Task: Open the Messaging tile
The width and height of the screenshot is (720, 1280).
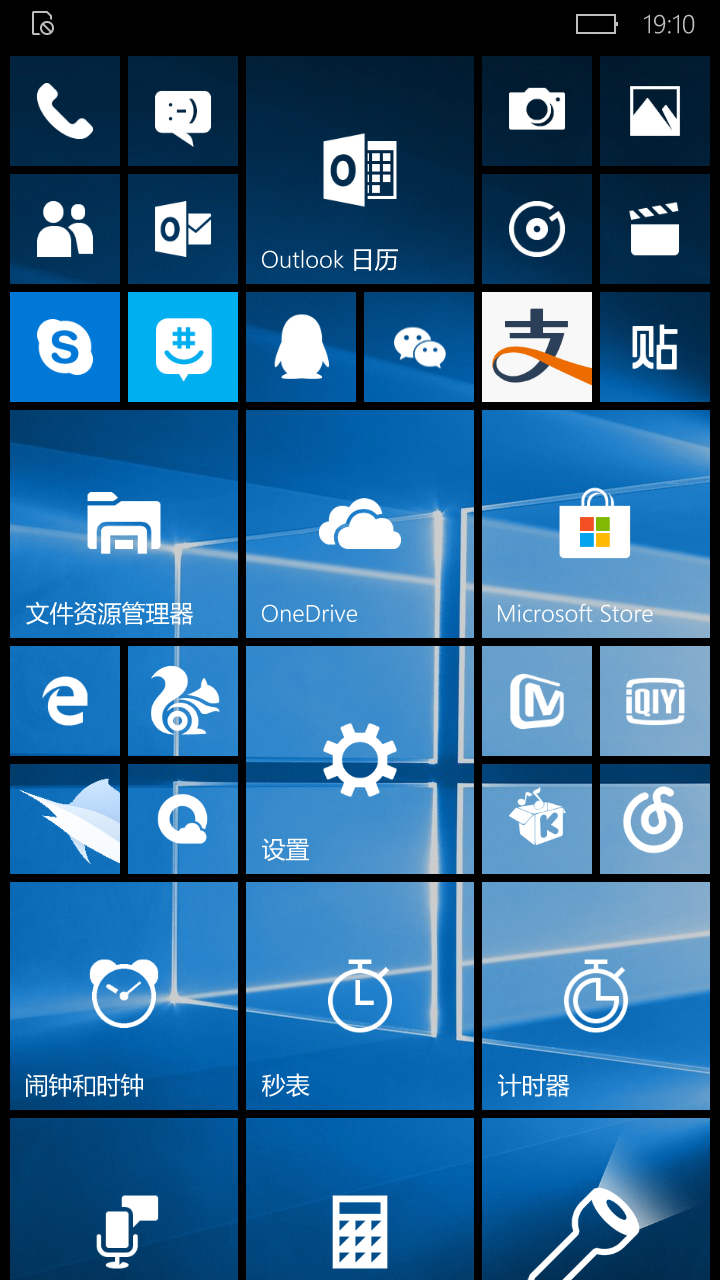Action: (183, 111)
